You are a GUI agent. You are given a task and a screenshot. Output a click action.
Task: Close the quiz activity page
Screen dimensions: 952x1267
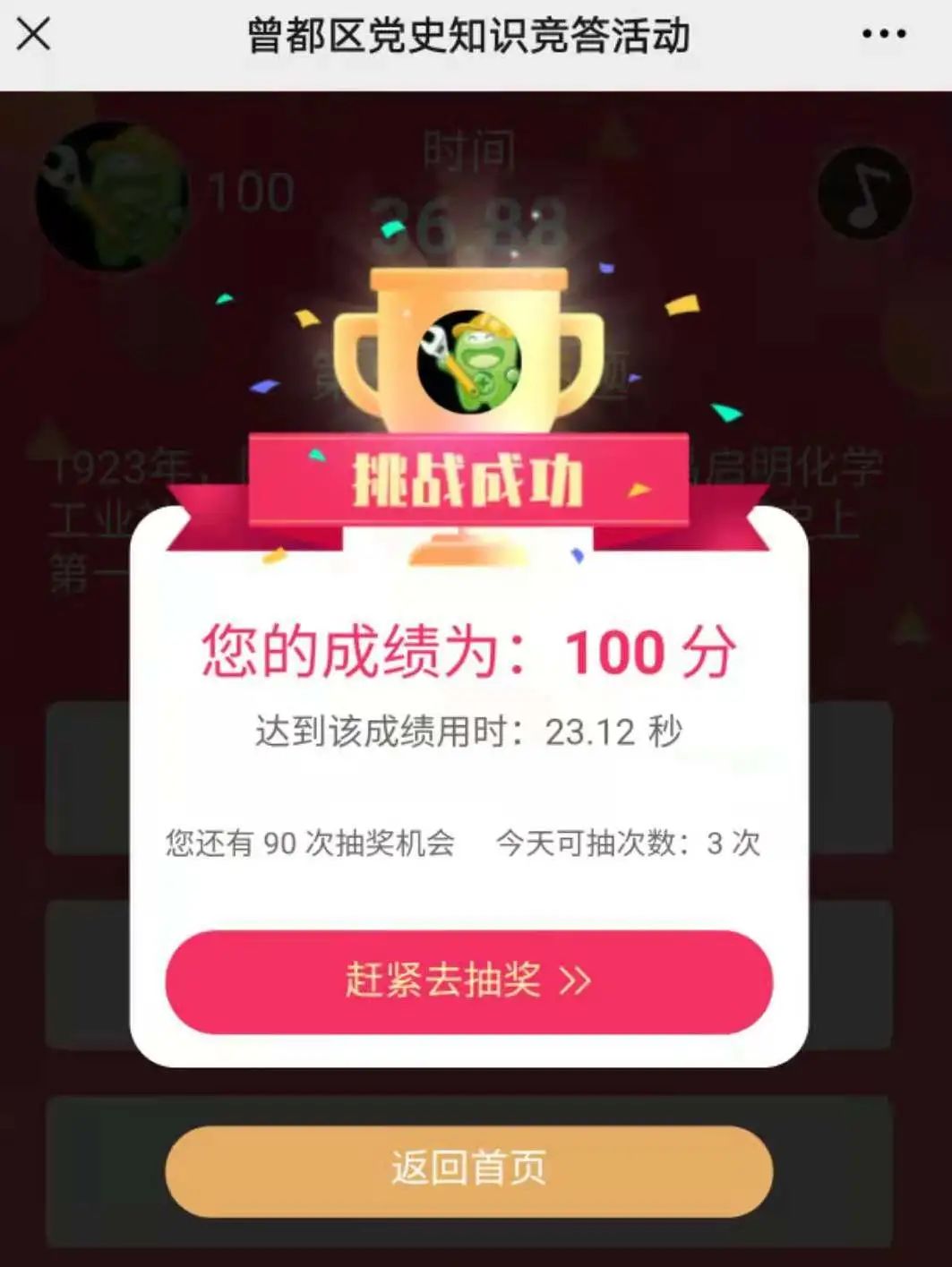[34, 35]
